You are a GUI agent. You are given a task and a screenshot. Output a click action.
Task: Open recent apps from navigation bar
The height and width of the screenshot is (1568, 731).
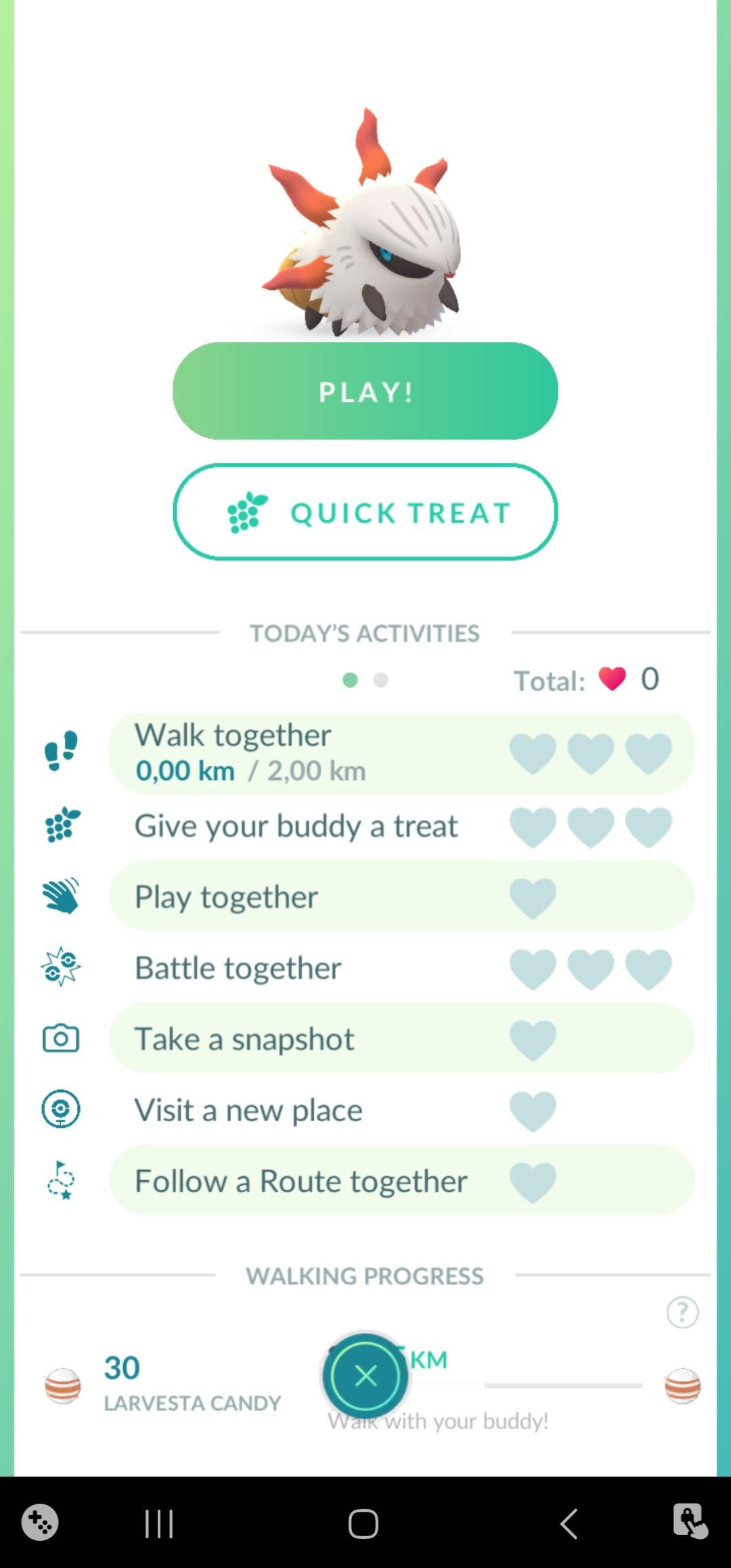click(x=160, y=1523)
